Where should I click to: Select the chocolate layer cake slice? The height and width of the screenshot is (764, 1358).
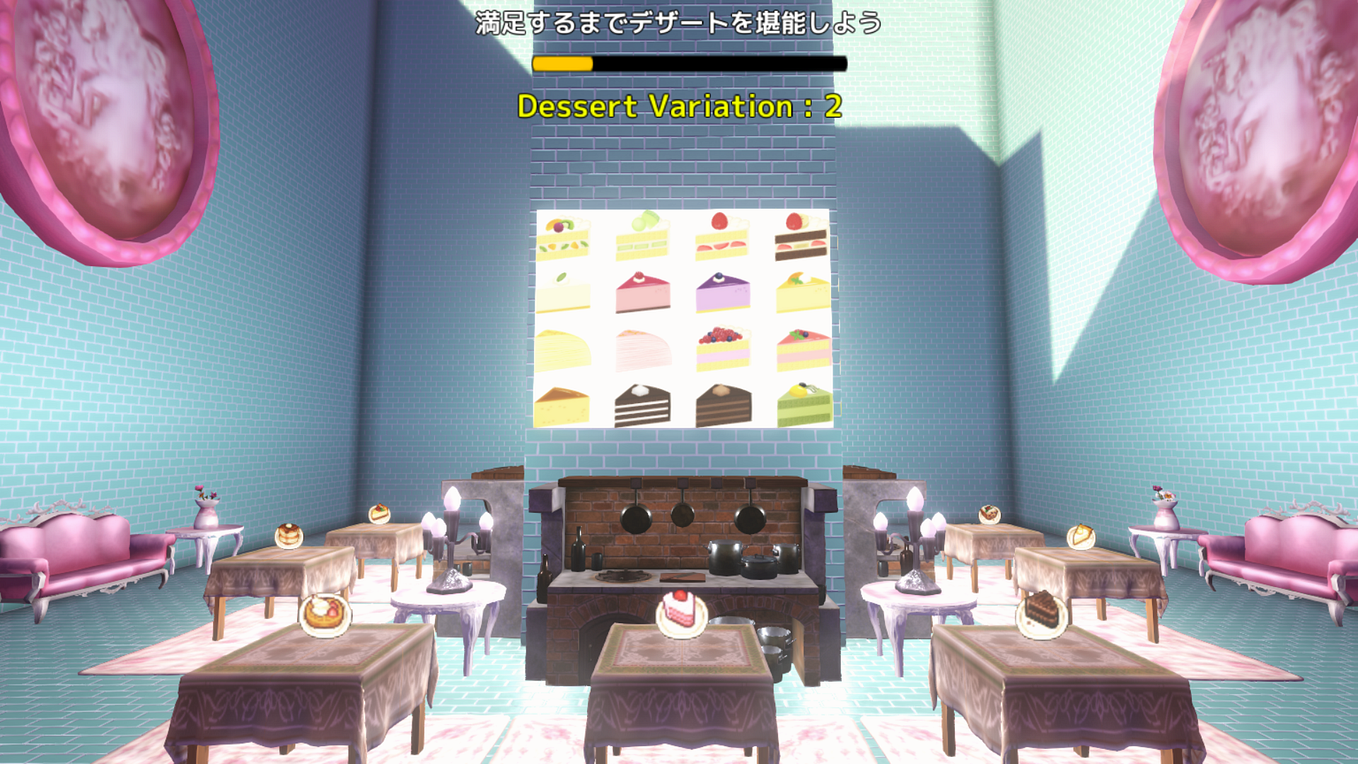click(x=1041, y=614)
